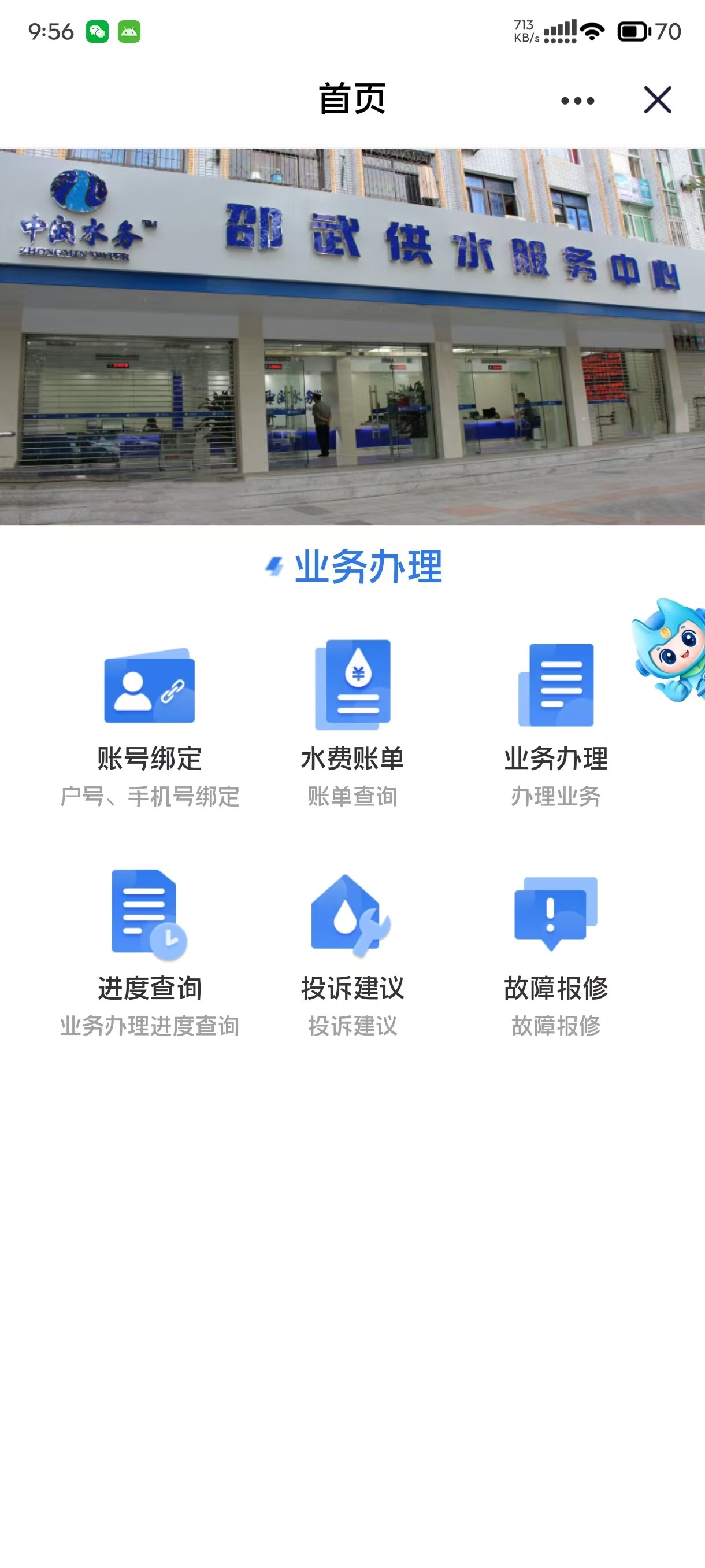Check 水费账单 water bill
The height and width of the screenshot is (1568, 705).
click(x=352, y=723)
